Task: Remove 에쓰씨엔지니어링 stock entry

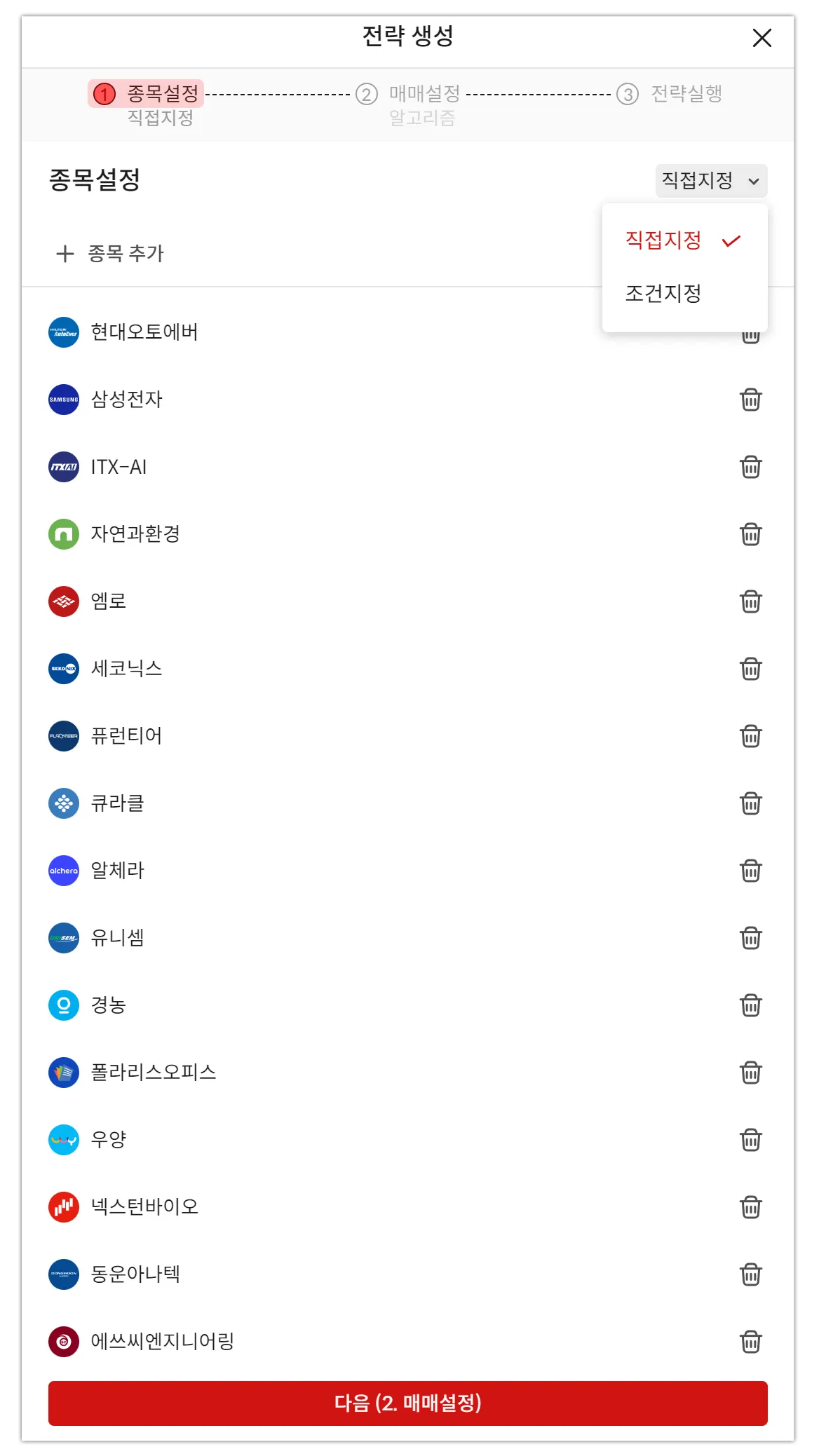Action: click(750, 1342)
